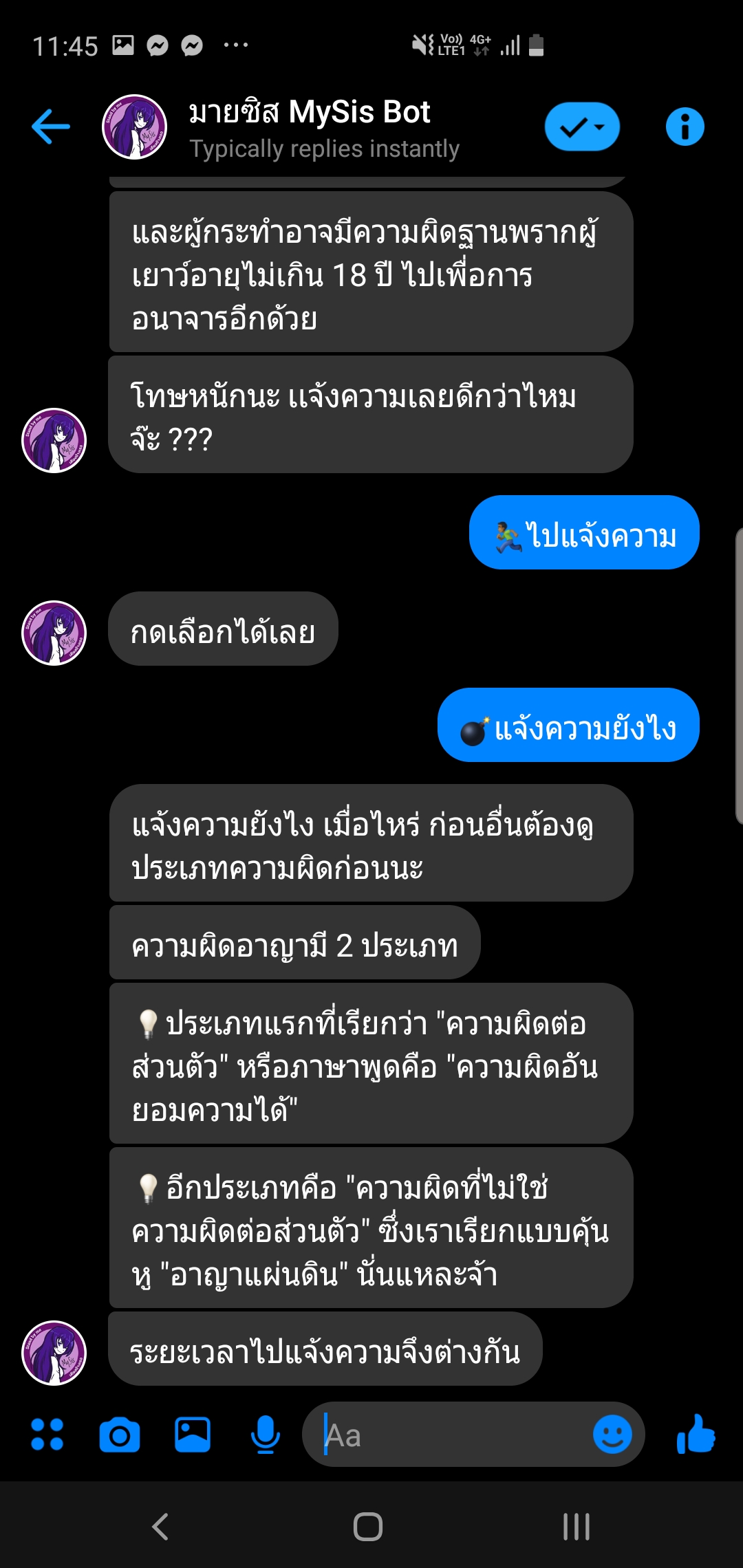Open the four-dot more options menu

click(x=47, y=1435)
